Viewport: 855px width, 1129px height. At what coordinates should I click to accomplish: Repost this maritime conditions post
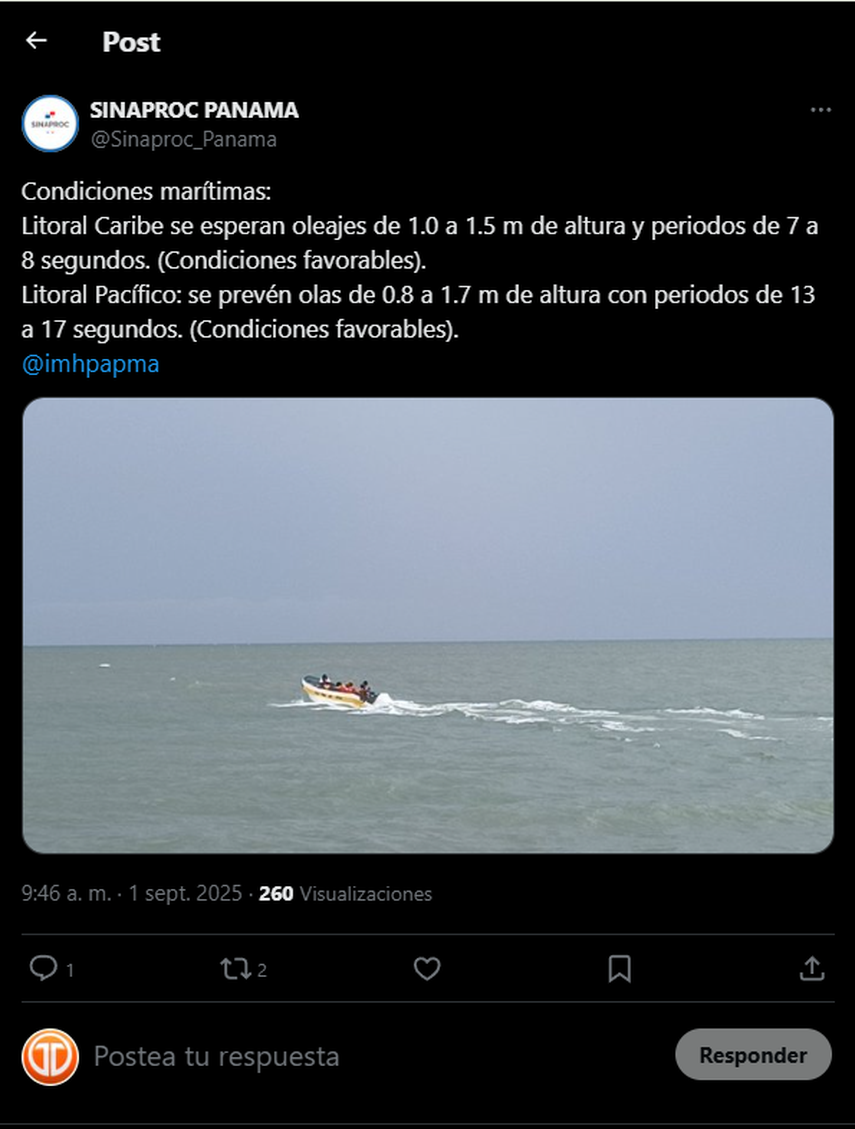point(235,968)
